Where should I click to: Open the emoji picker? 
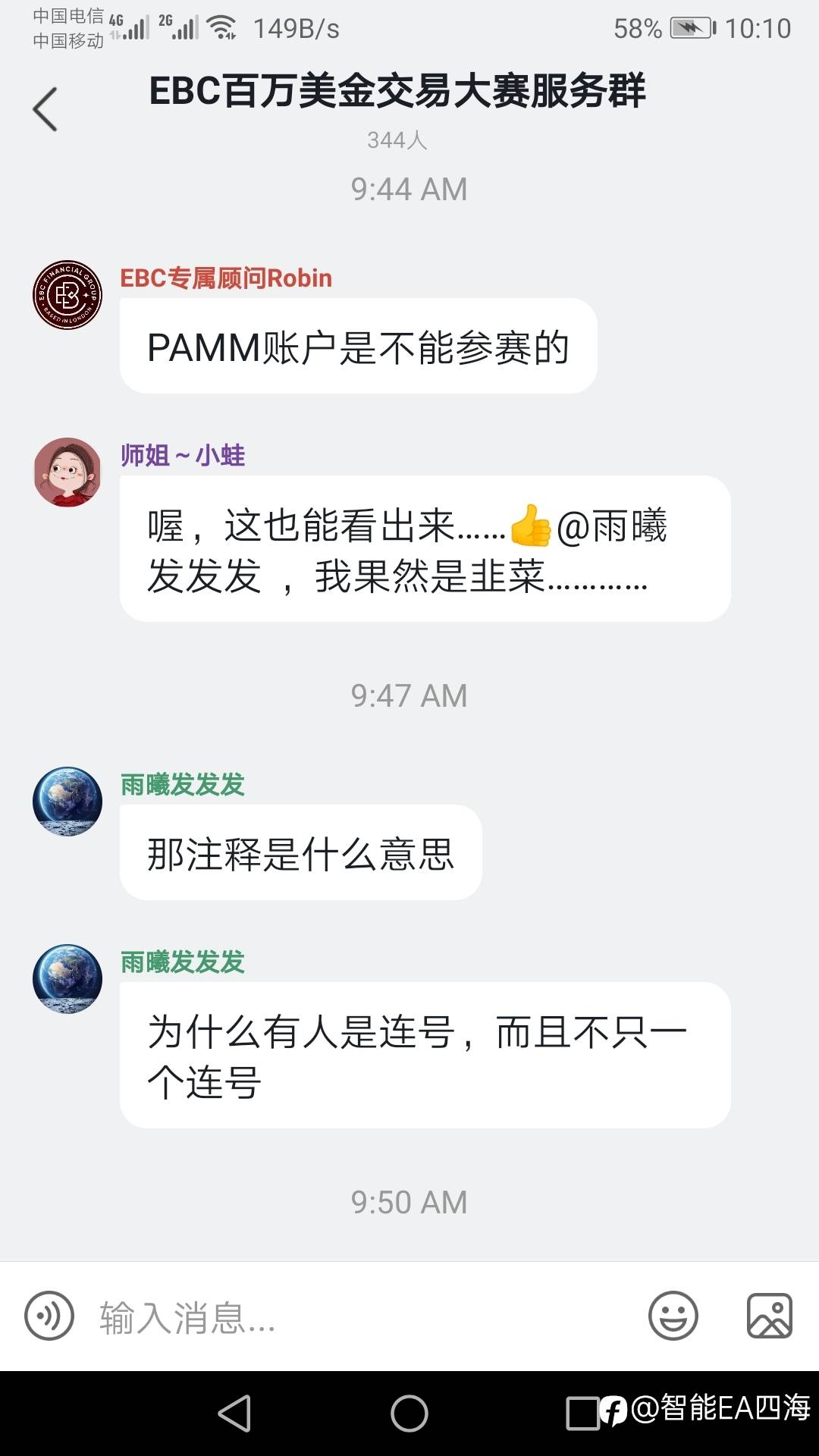(x=673, y=1316)
